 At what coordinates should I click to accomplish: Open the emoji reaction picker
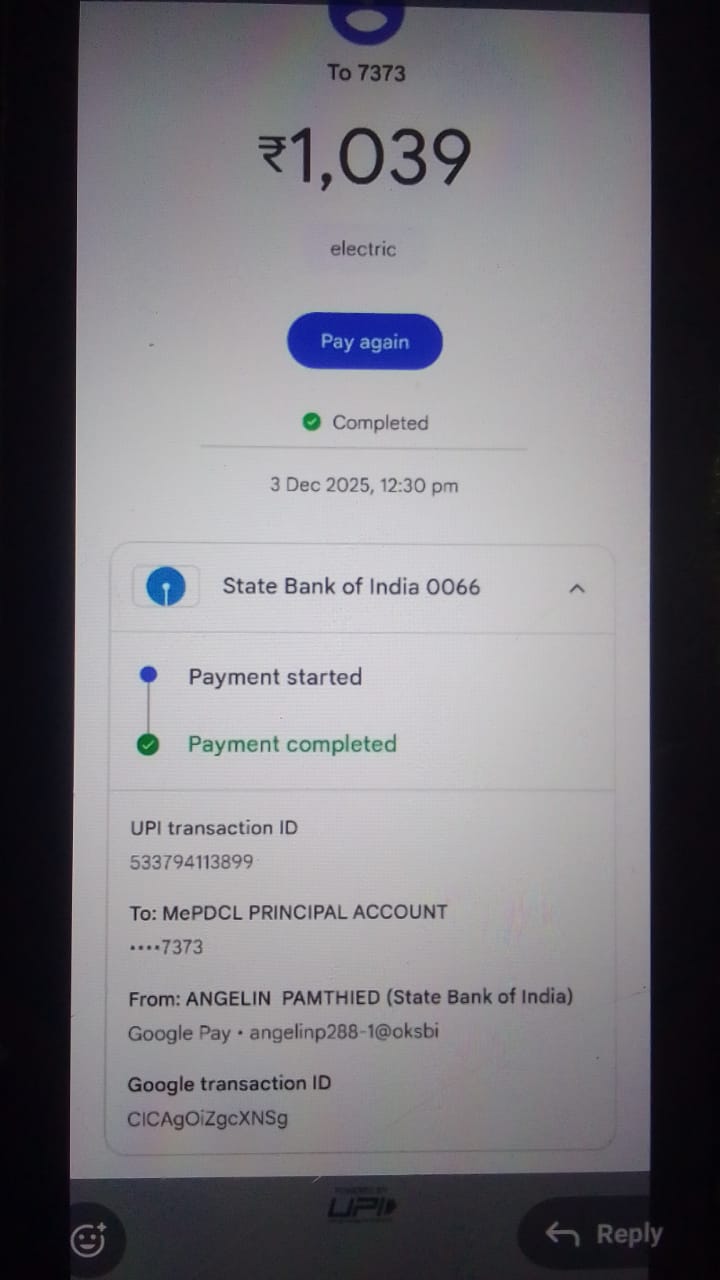click(89, 1241)
